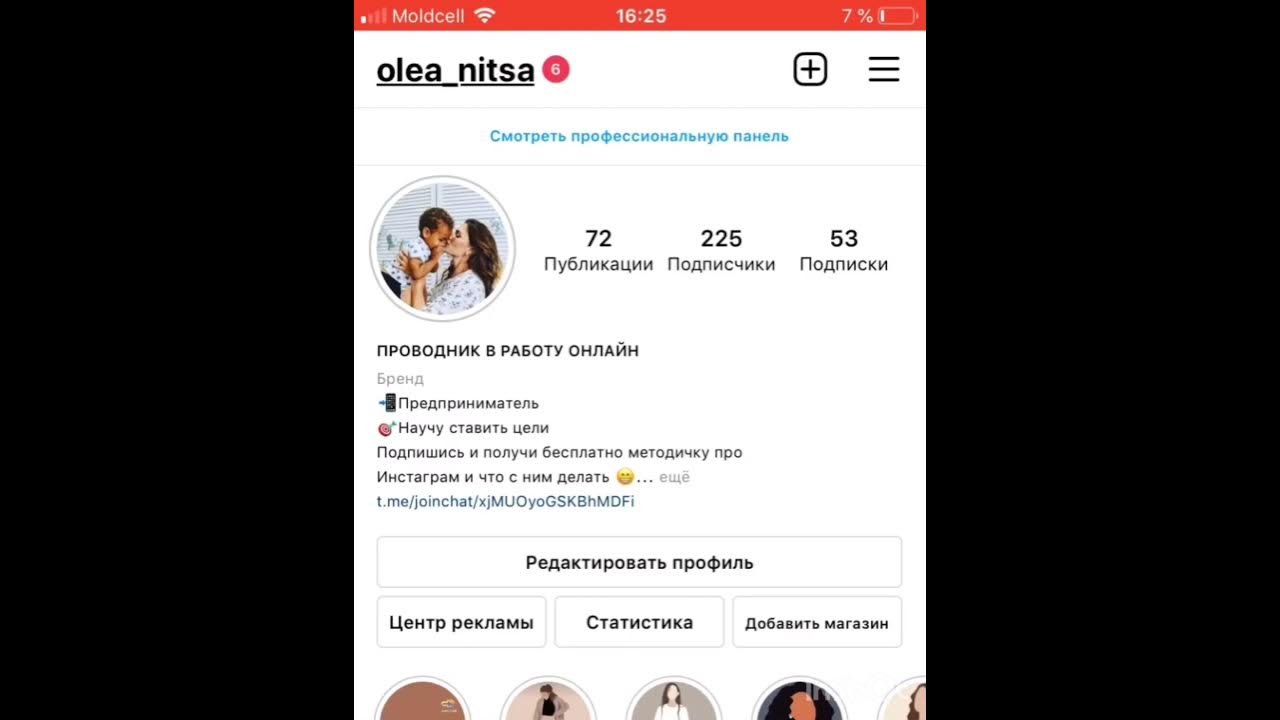
Task: Open the t.me/joinchat link
Action: point(505,501)
